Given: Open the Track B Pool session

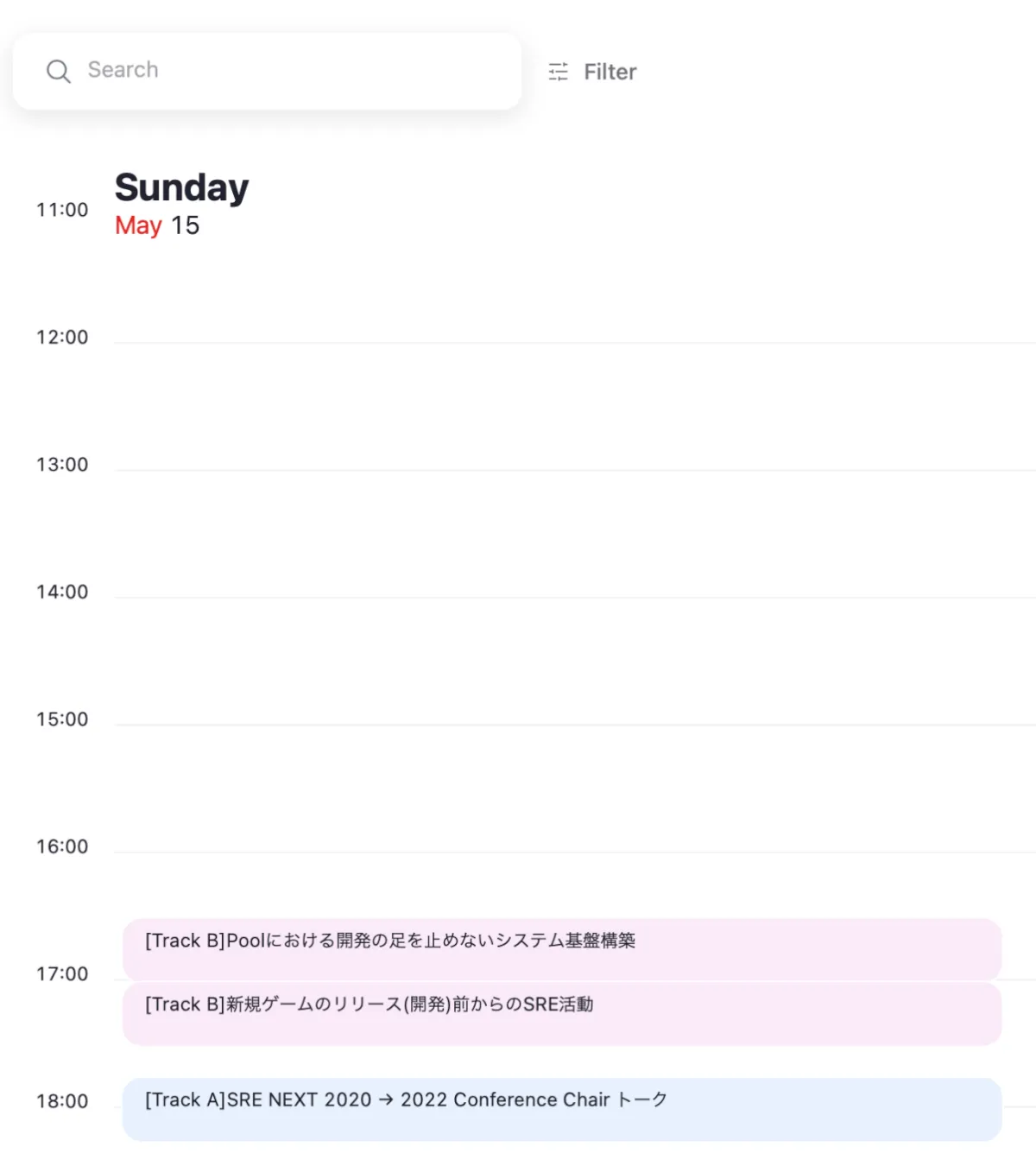Looking at the screenshot, I should 561,948.
